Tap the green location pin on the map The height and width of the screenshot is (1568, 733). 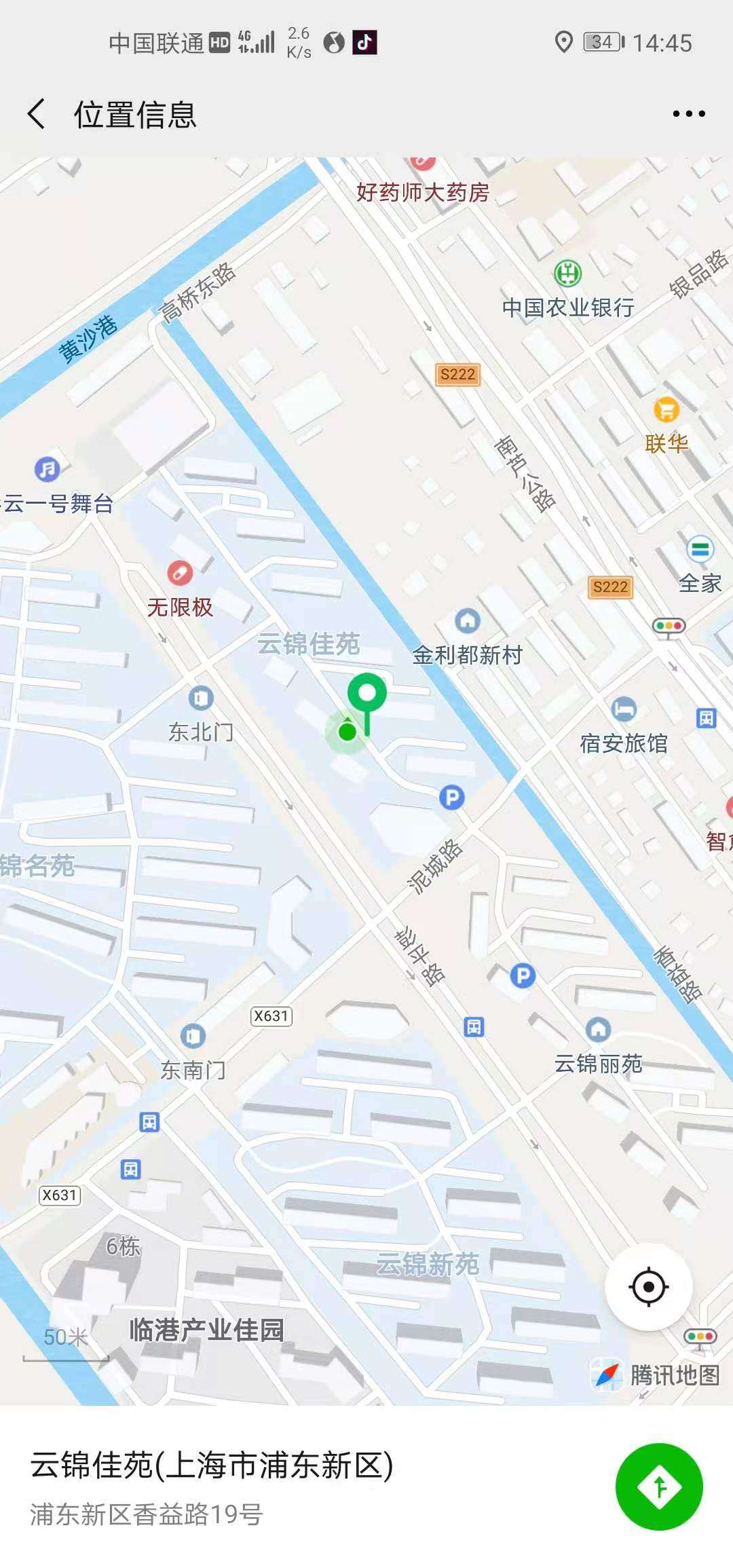(x=367, y=694)
